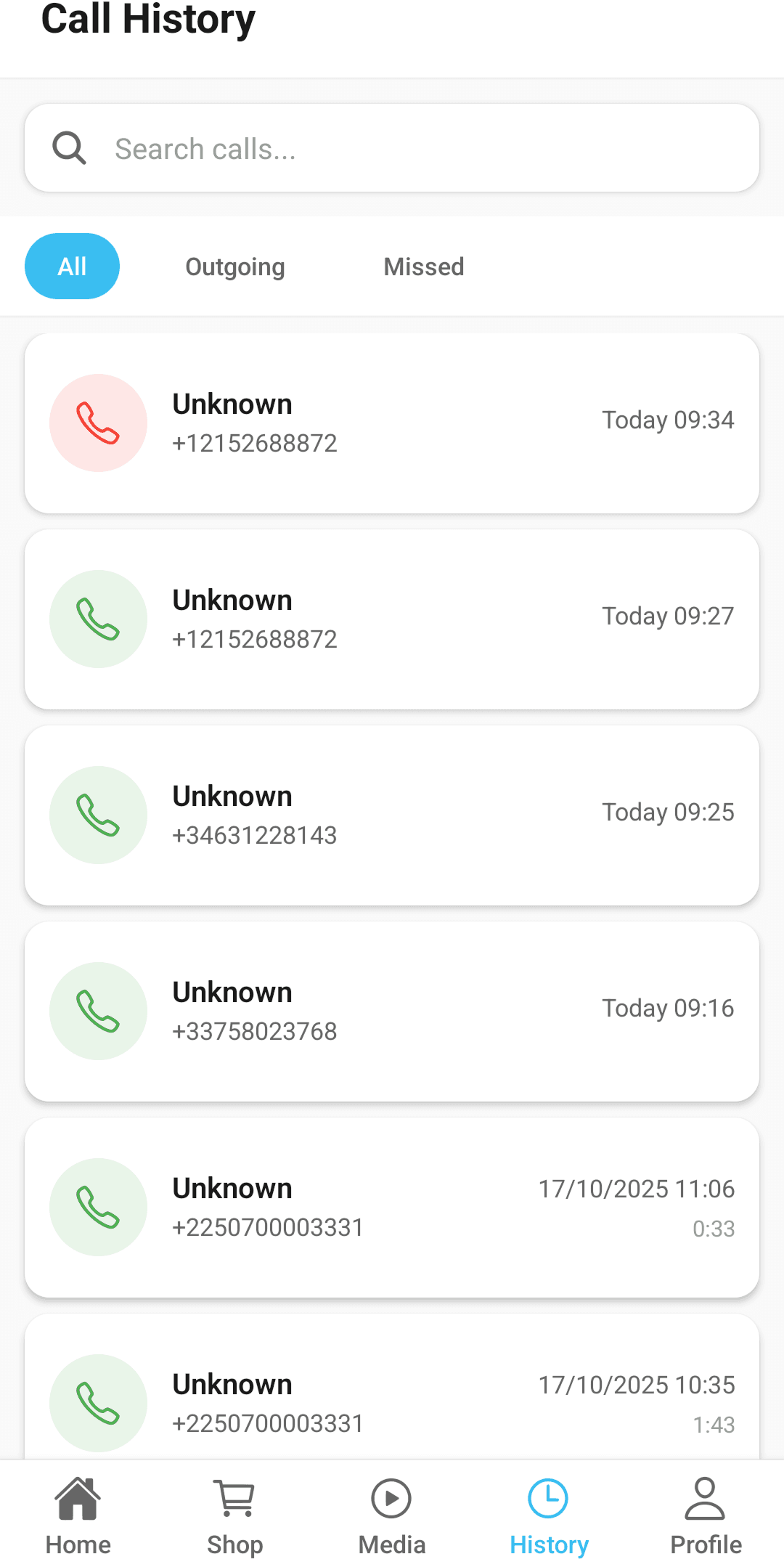Switch to the Outgoing filter
Viewport: 784px width, 1567px height.
coord(234,266)
